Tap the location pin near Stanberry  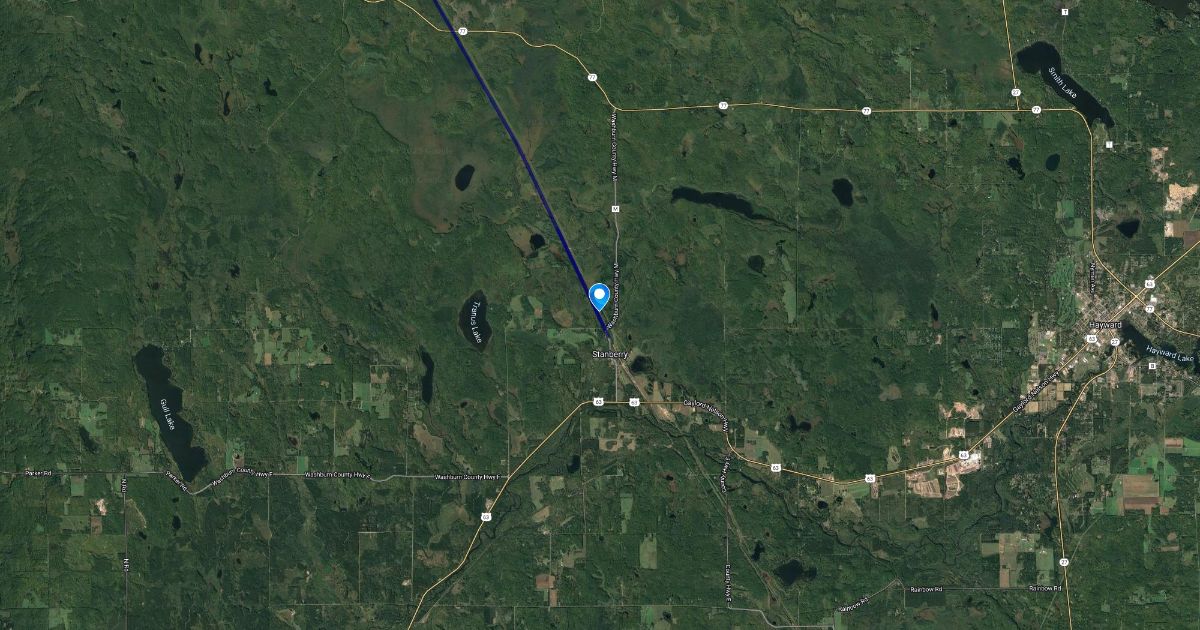click(599, 296)
